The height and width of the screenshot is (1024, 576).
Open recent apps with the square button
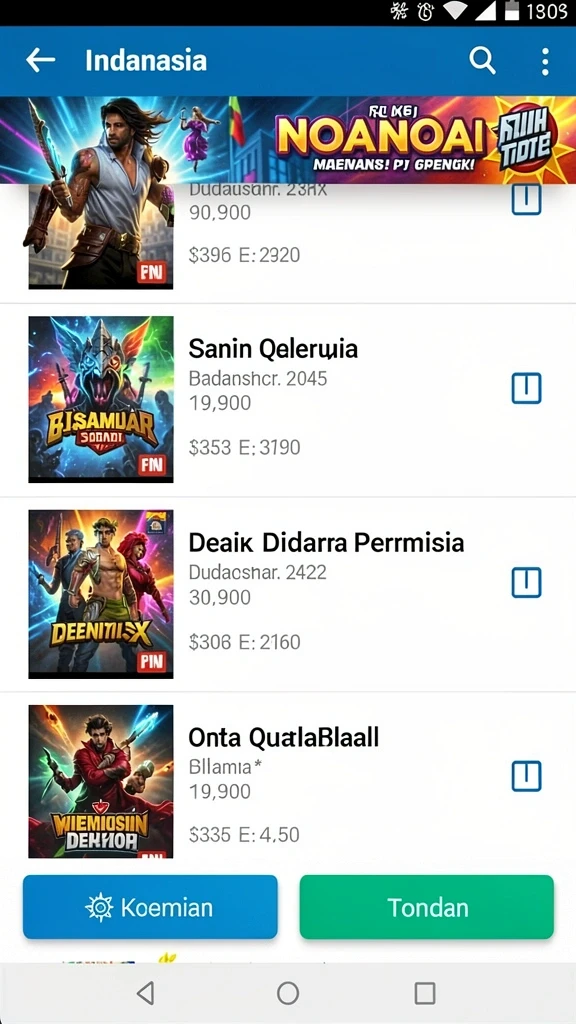[x=425, y=993]
